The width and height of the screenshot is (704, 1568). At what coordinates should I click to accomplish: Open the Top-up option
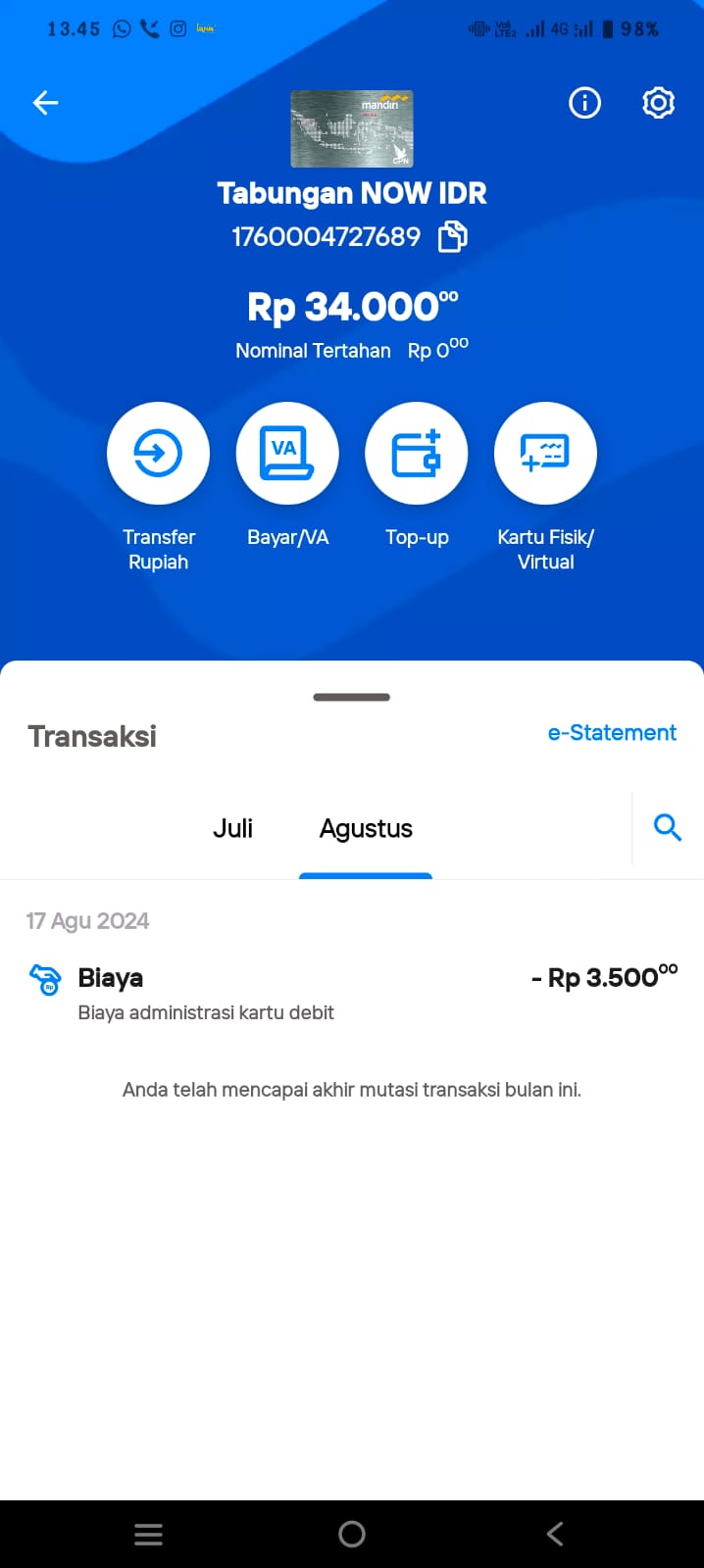point(417,453)
